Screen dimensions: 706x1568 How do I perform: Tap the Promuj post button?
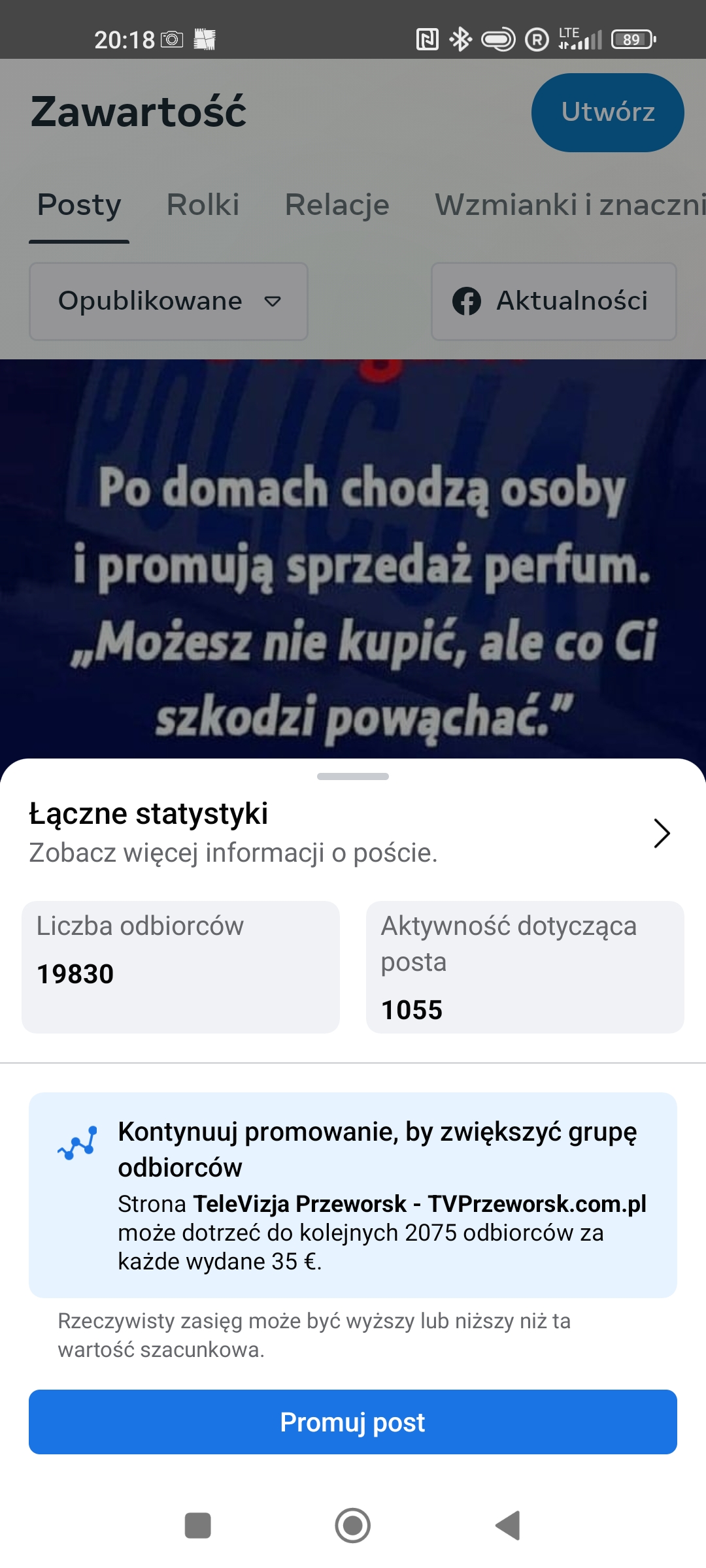tap(353, 1422)
